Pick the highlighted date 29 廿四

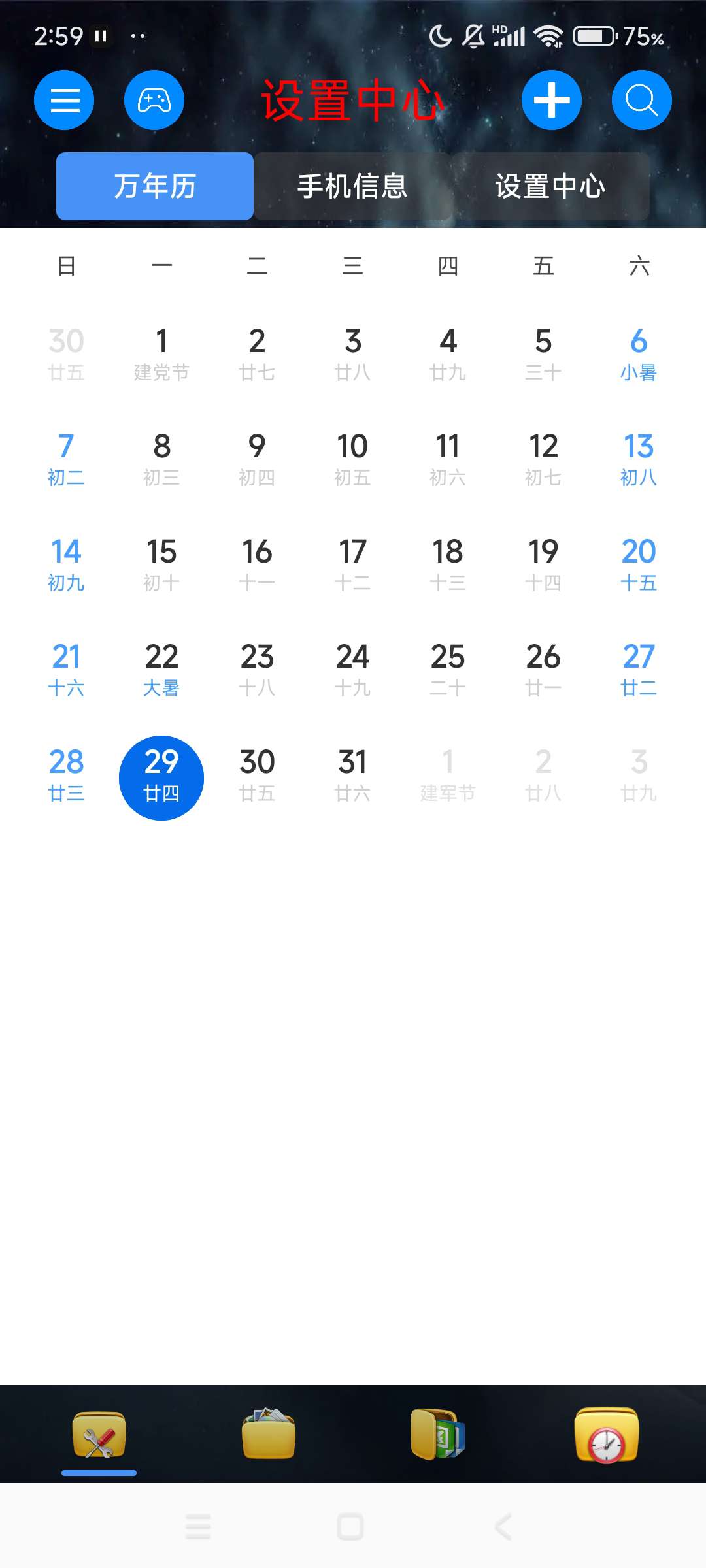pos(161,777)
